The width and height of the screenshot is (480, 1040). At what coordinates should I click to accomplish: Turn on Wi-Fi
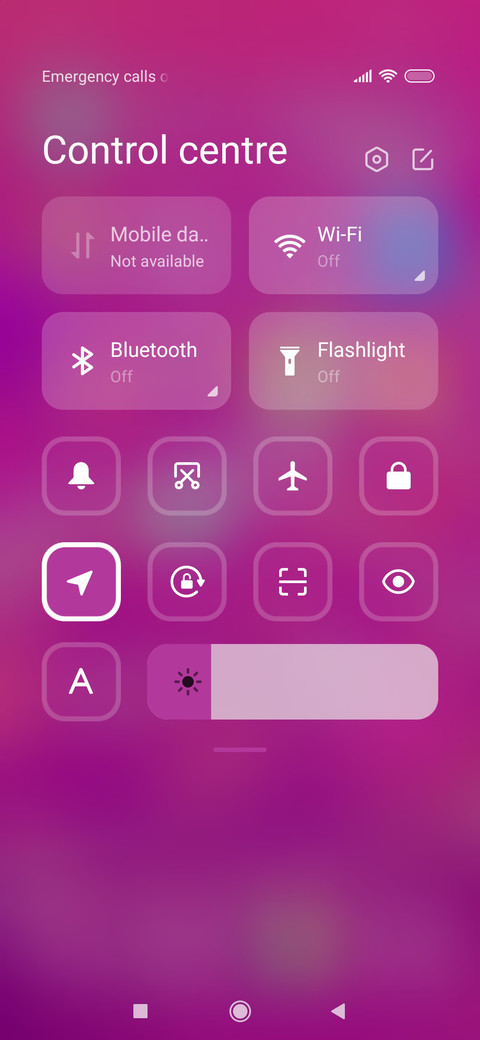(x=343, y=245)
